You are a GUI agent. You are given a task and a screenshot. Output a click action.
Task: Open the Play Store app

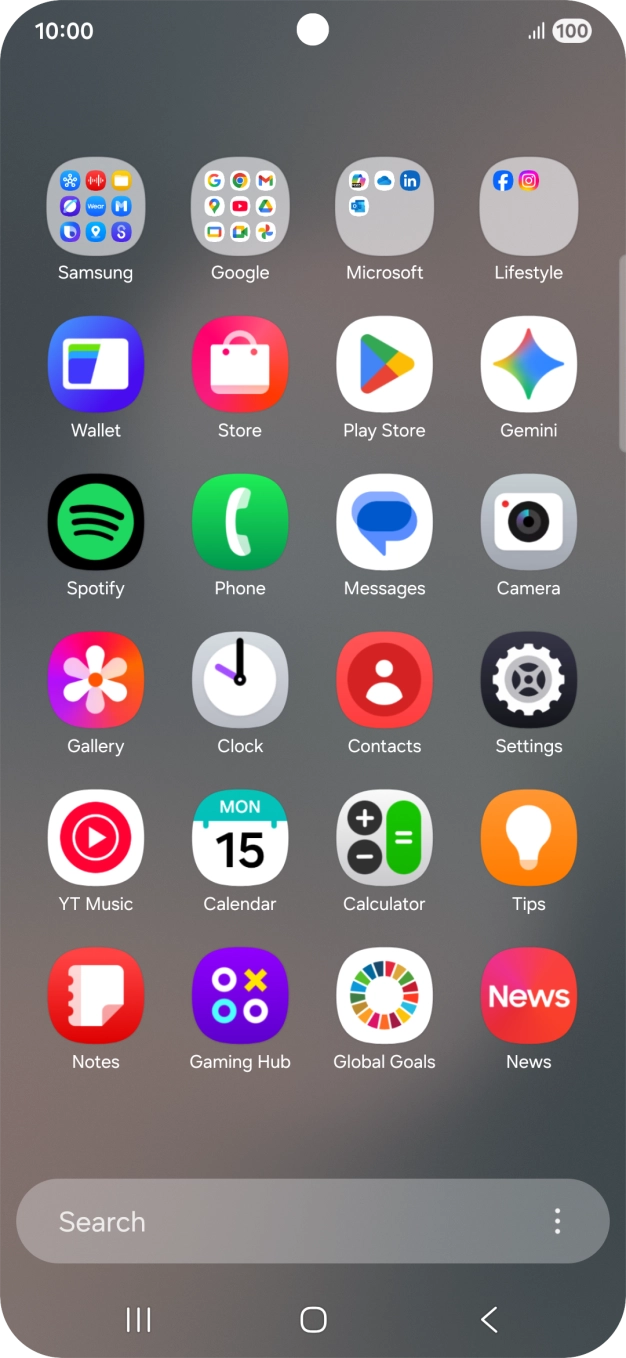pyautogui.click(x=384, y=365)
